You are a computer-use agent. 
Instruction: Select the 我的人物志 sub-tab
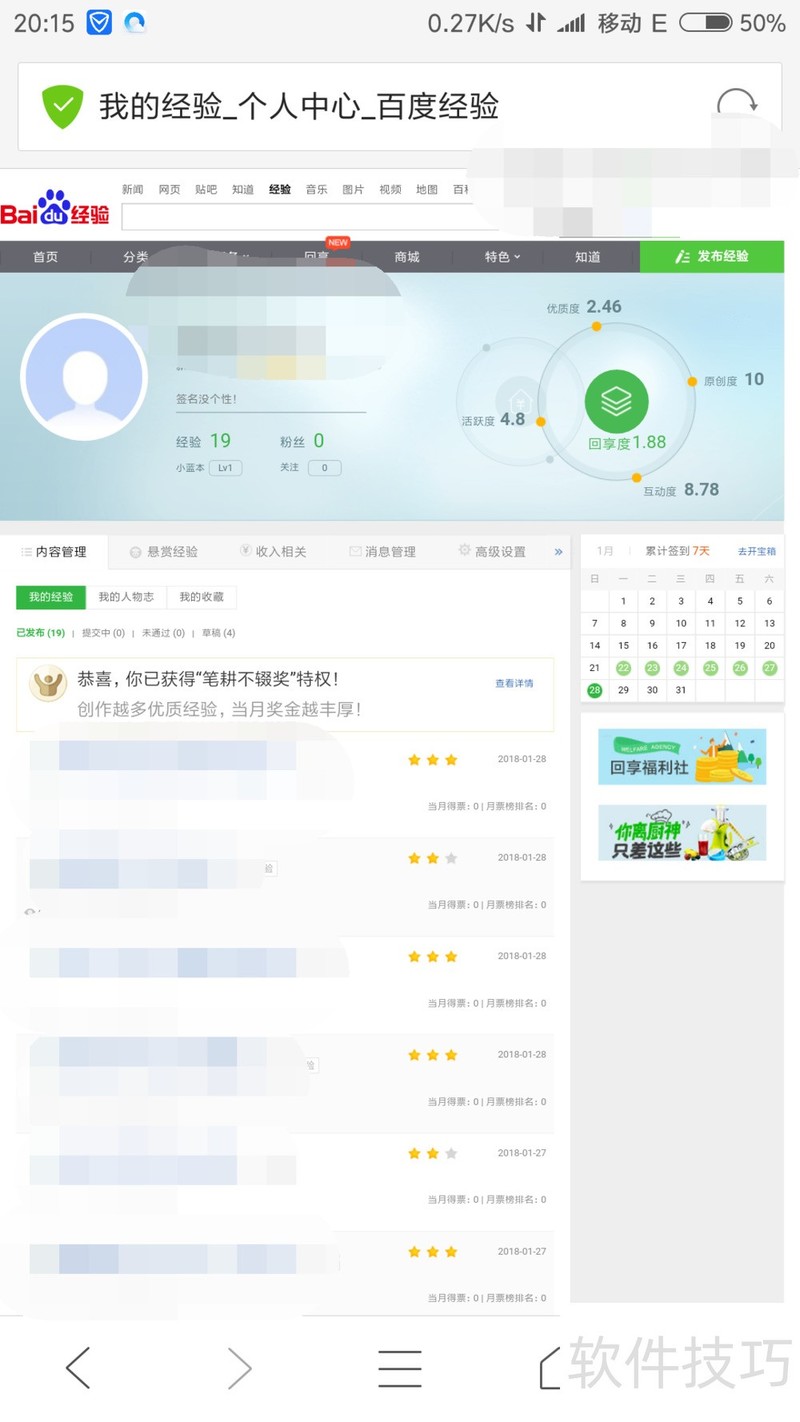click(x=126, y=597)
